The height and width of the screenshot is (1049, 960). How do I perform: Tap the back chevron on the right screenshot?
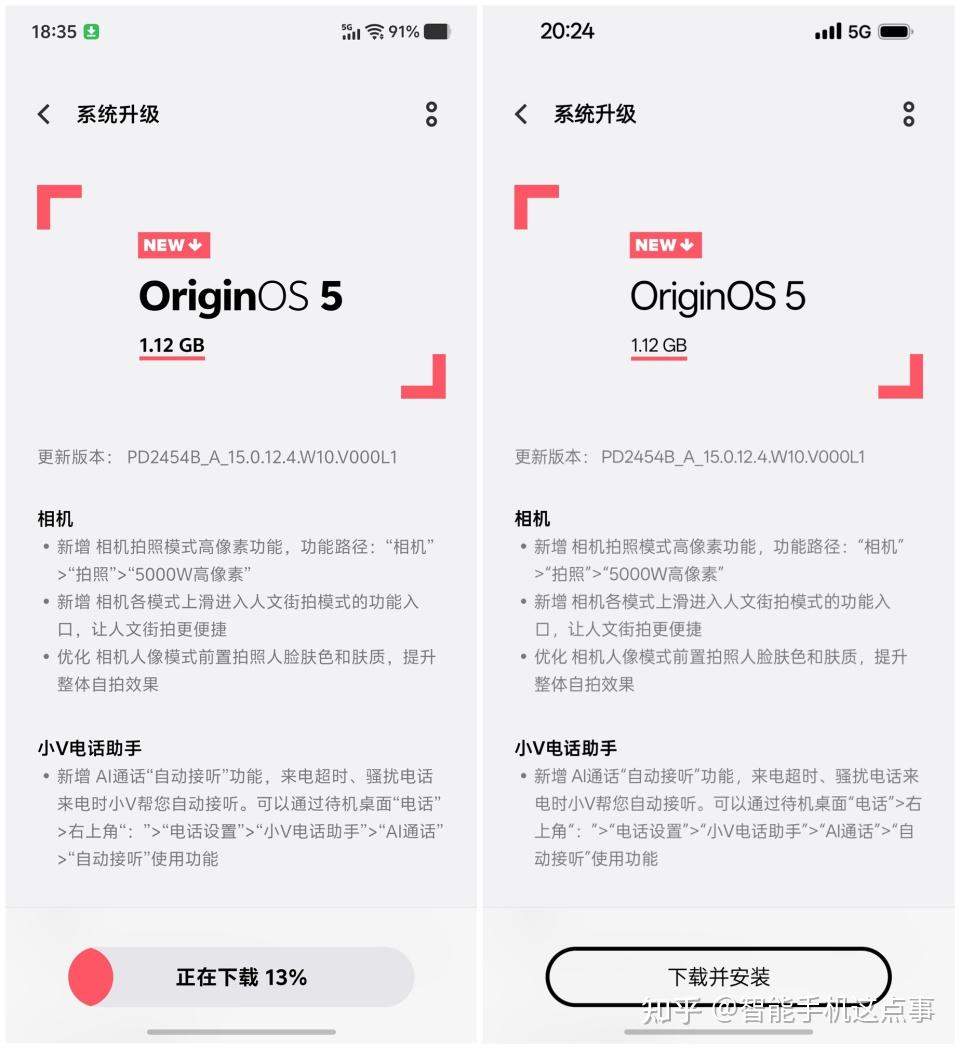tap(520, 114)
